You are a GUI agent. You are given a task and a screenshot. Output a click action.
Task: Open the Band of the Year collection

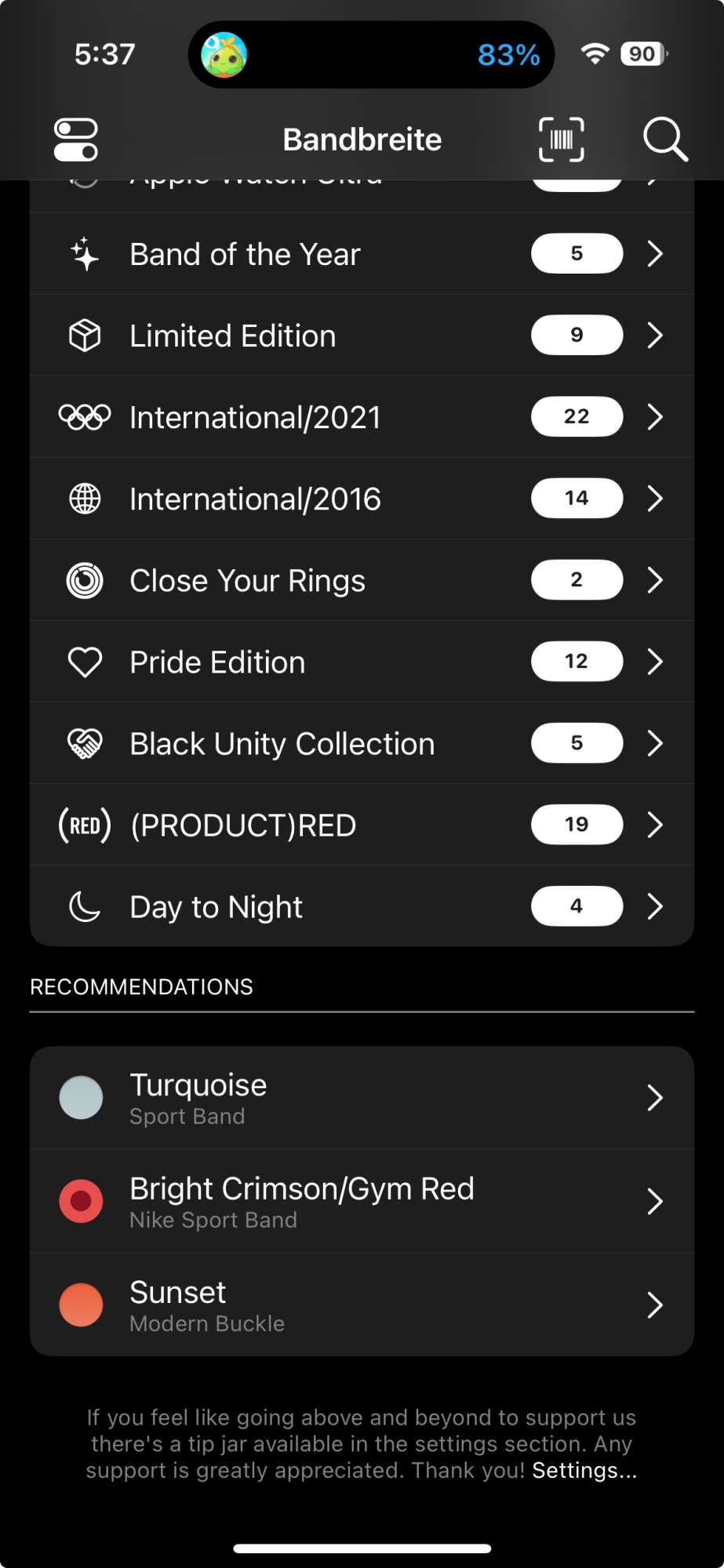point(362,254)
